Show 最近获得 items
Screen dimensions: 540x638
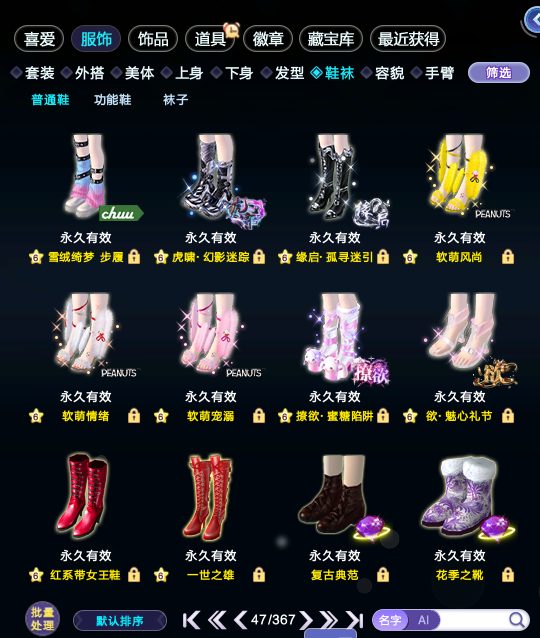[x=408, y=39]
